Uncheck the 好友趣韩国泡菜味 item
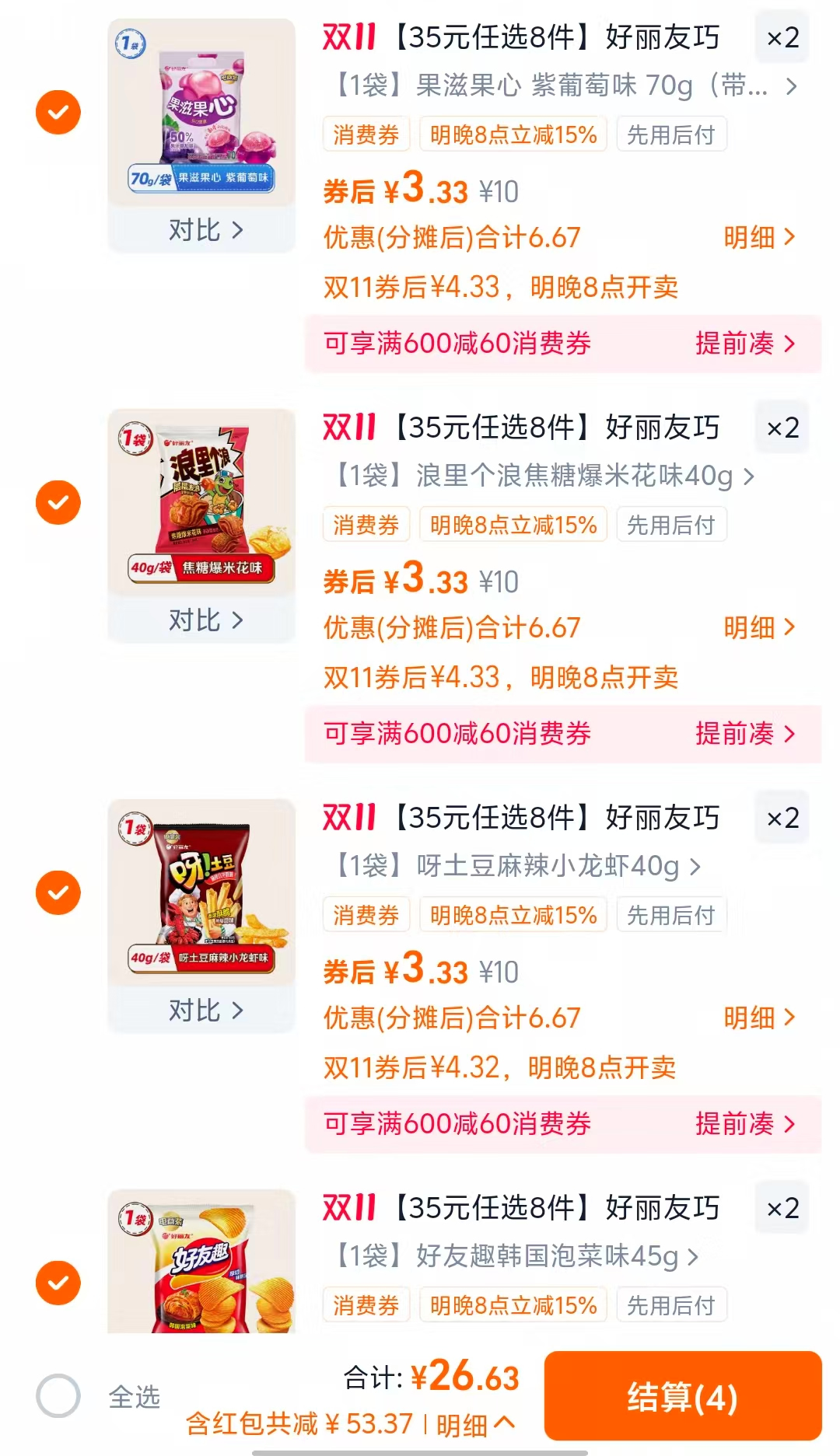Screen dimensions: 840x1456 pos(58,1283)
